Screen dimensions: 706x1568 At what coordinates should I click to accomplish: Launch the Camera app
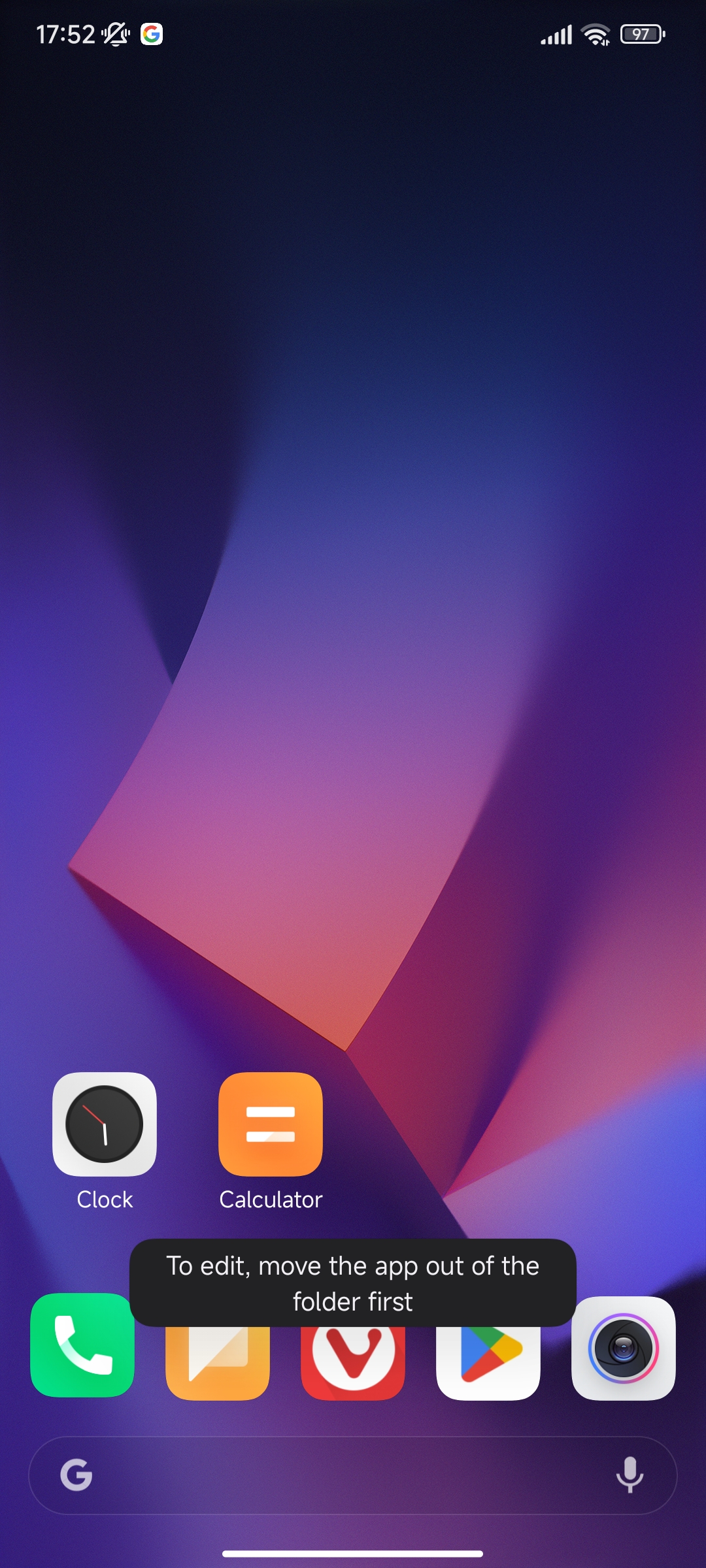(x=624, y=1348)
